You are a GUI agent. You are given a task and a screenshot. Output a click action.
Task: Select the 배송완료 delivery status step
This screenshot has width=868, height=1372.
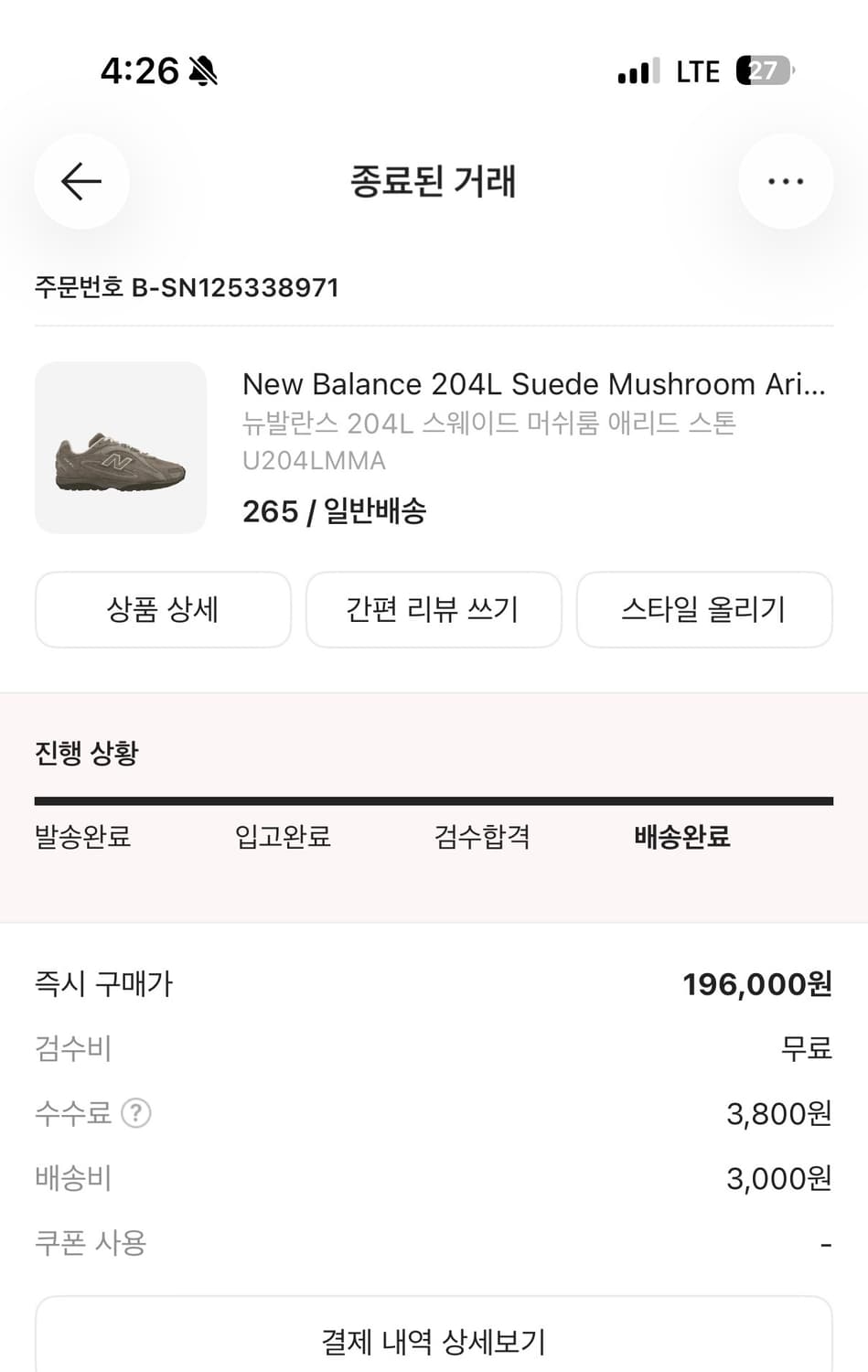pos(681,837)
